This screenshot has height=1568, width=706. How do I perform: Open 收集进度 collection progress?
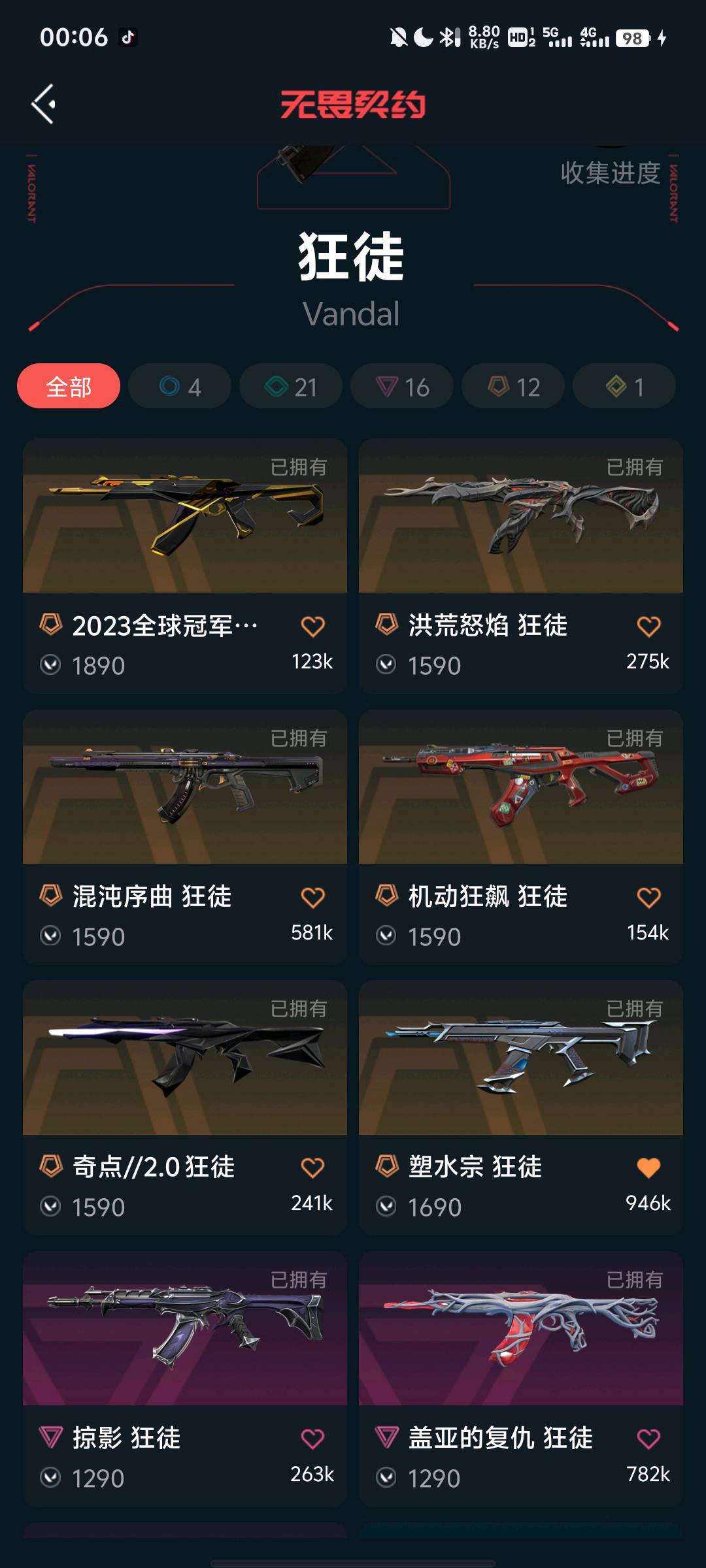(x=610, y=173)
